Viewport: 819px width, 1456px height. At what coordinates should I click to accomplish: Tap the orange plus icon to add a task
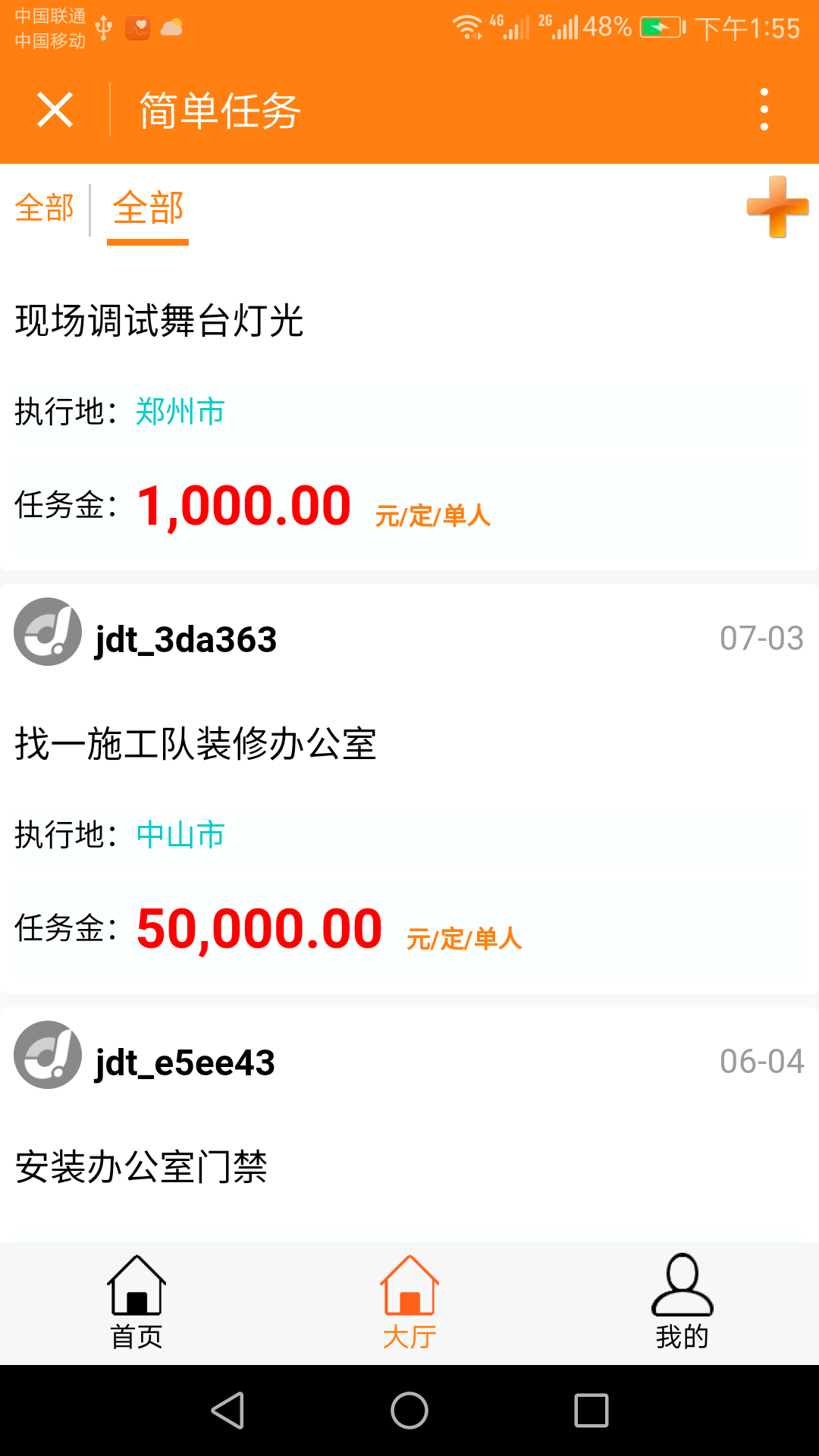click(777, 206)
